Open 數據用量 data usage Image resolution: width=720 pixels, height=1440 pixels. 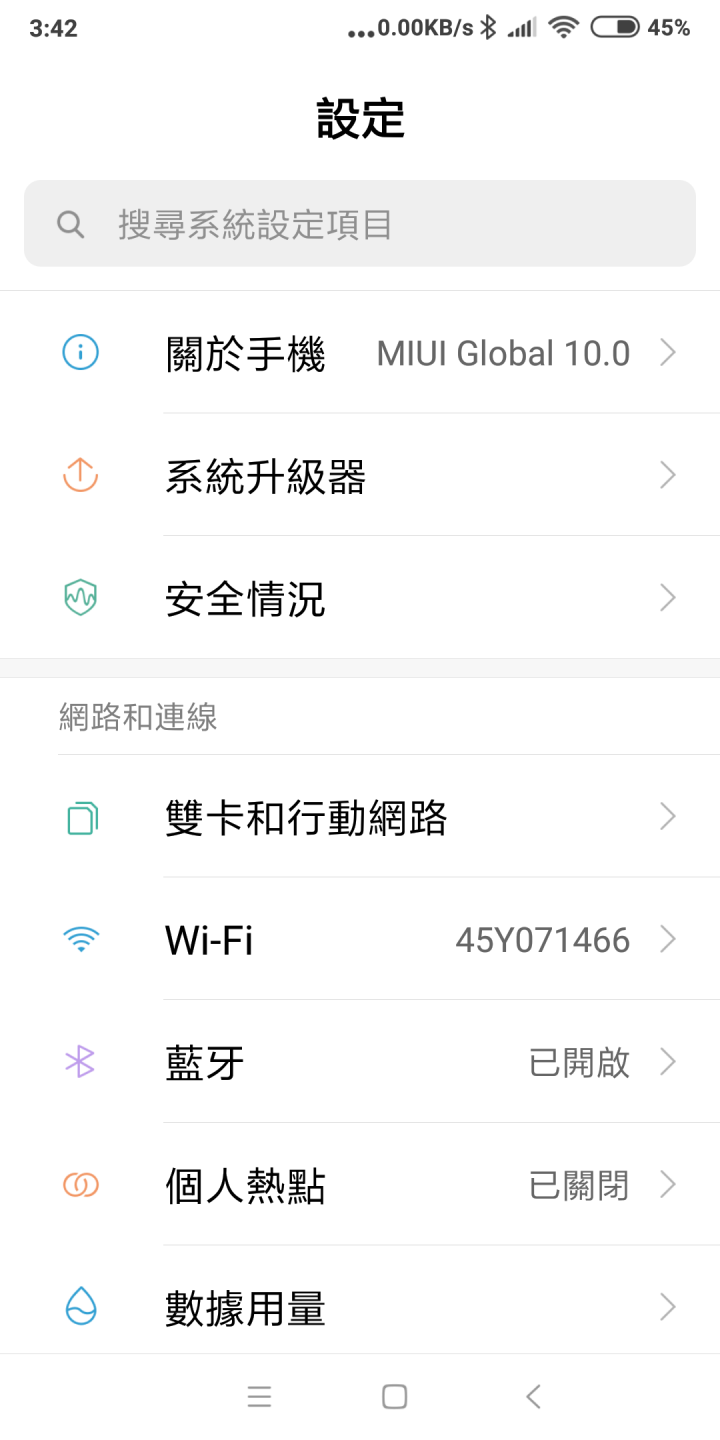click(360, 1306)
